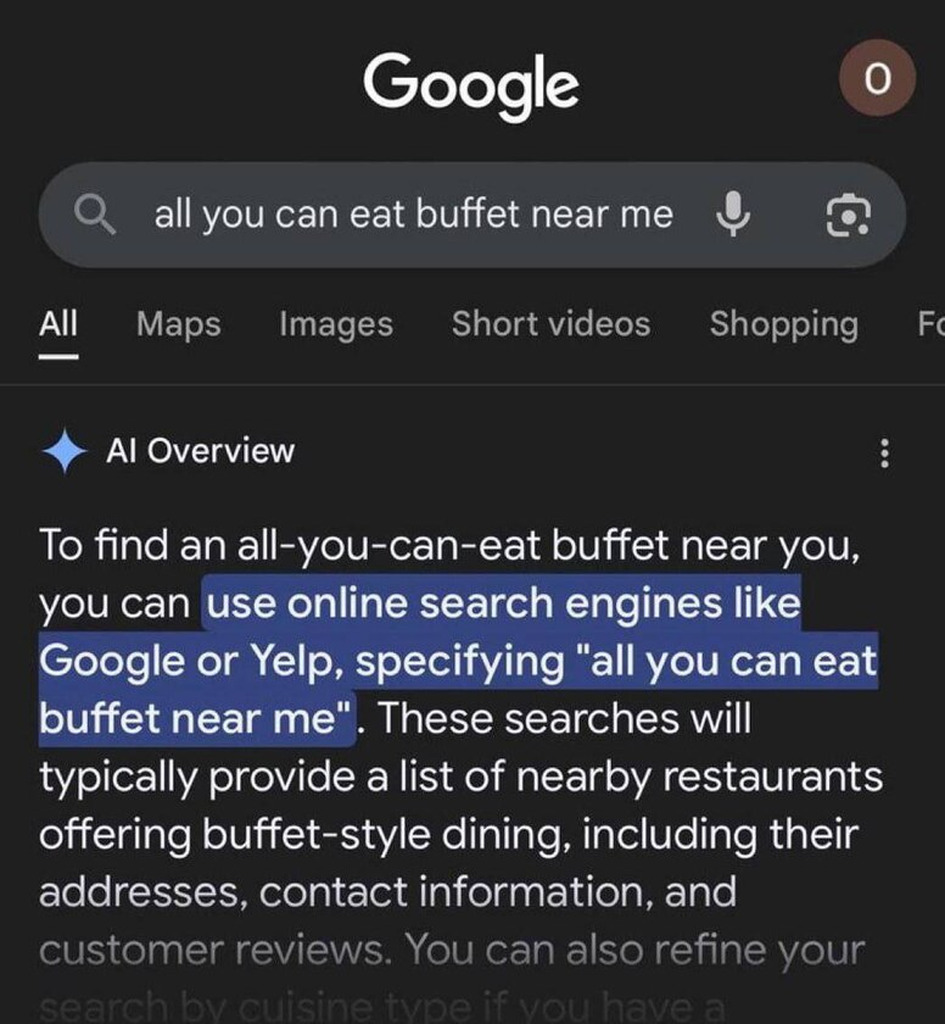945x1024 pixels.
Task: Switch to the Short videos tab
Action: click(550, 324)
